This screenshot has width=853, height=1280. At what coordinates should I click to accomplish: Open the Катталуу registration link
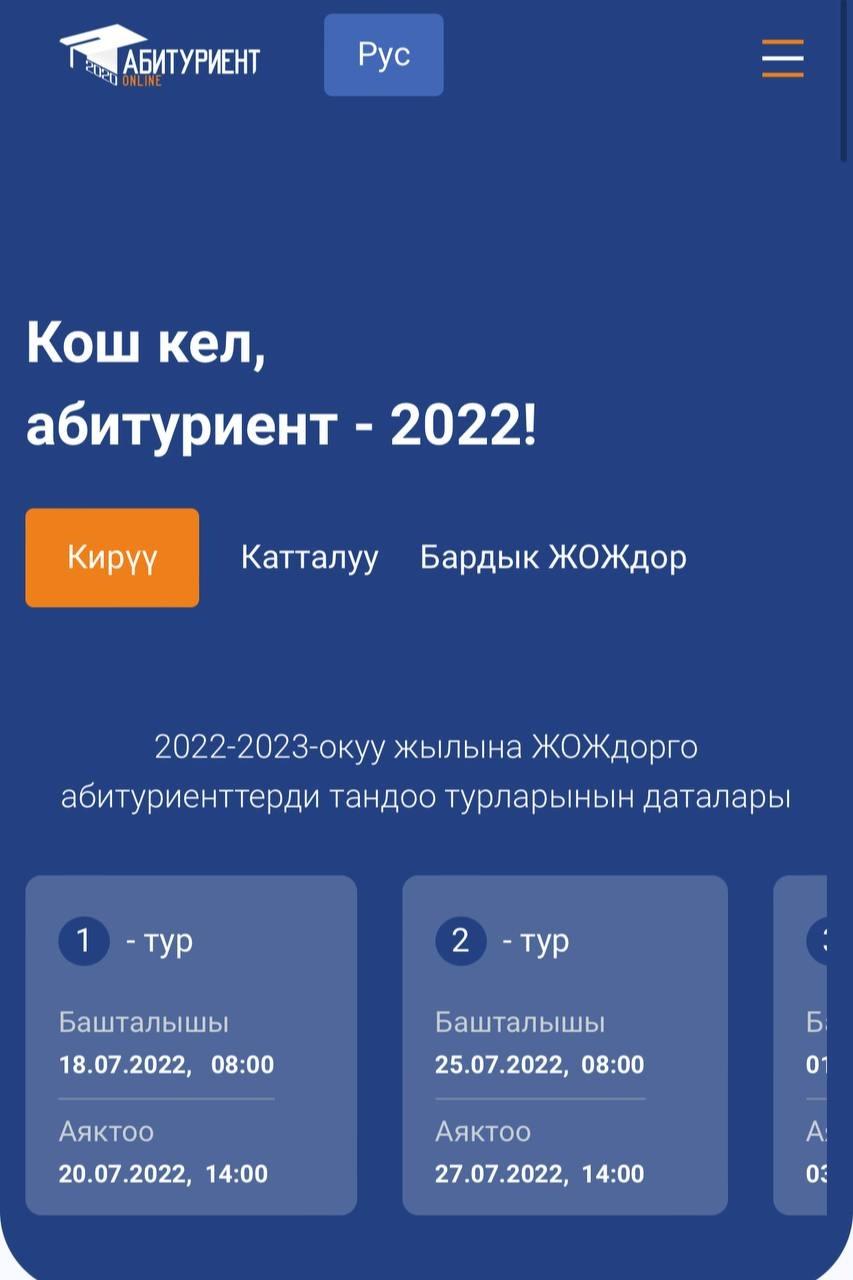click(x=309, y=558)
